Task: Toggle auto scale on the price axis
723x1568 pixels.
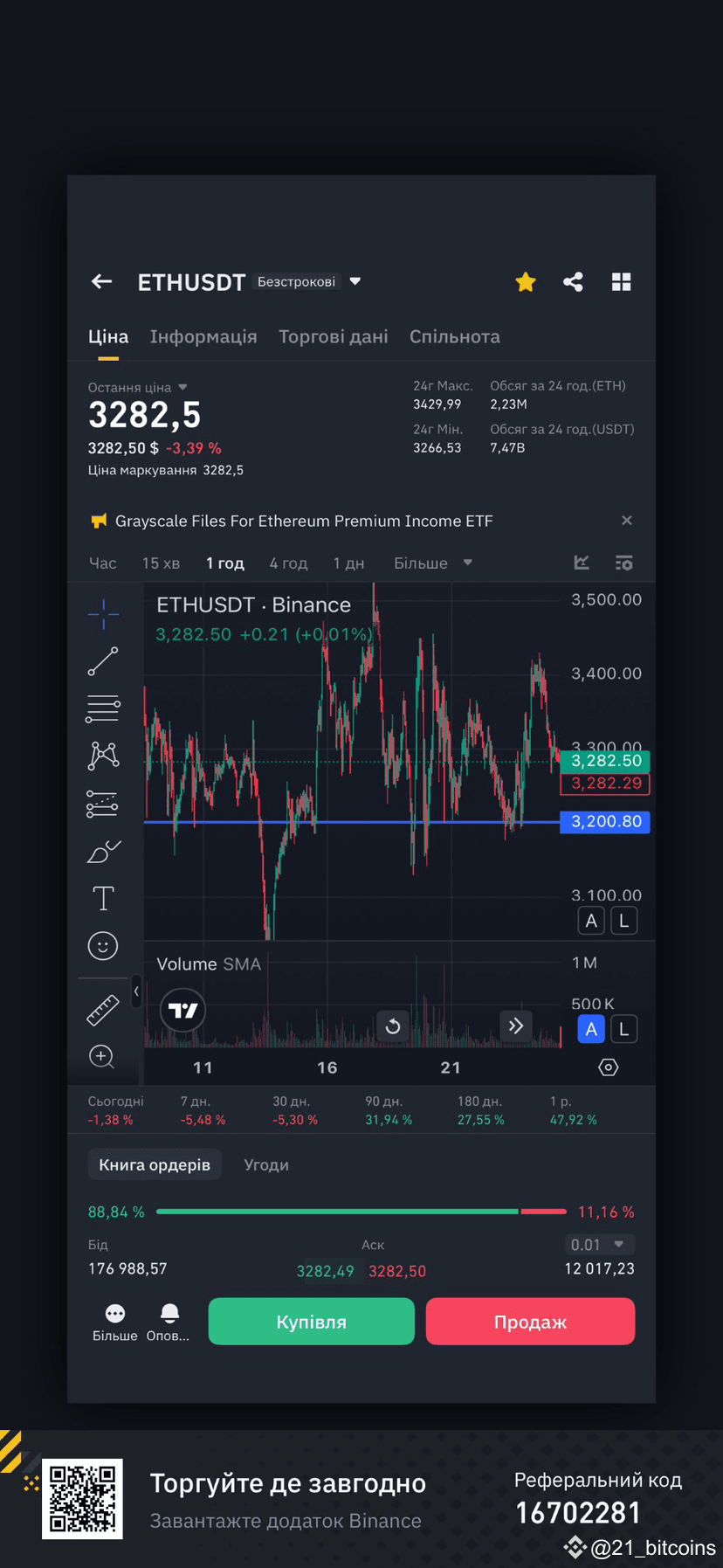Action: [x=591, y=920]
